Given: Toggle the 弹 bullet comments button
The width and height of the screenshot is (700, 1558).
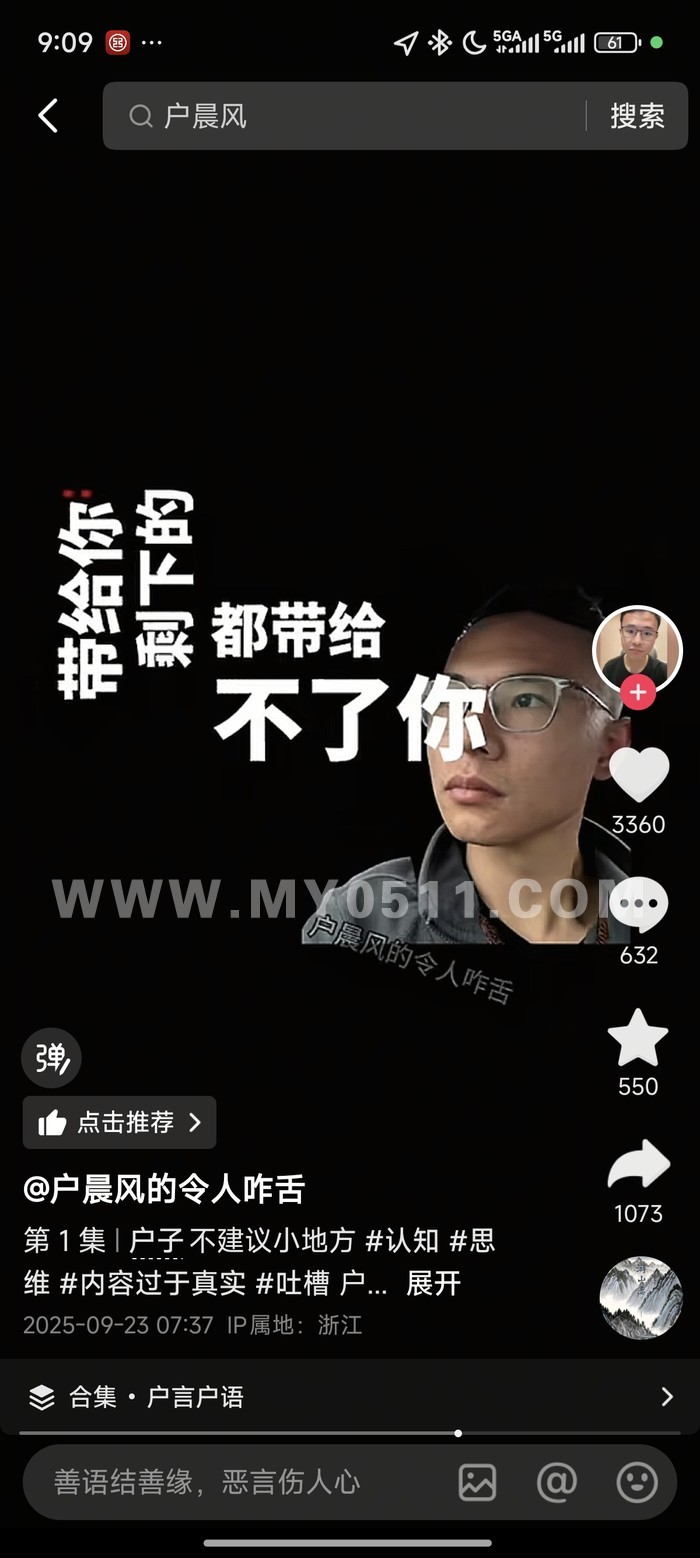Looking at the screenshot, I should pyautogui.click(x=51, y=1058).
